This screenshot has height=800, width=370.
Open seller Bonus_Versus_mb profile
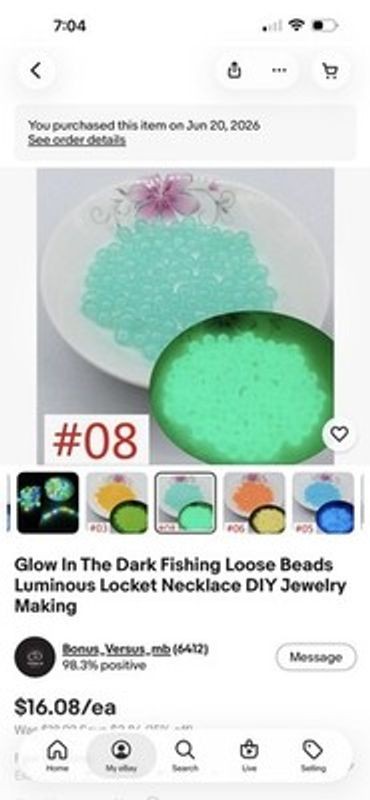pyautogui.click(x=116, y=649)
